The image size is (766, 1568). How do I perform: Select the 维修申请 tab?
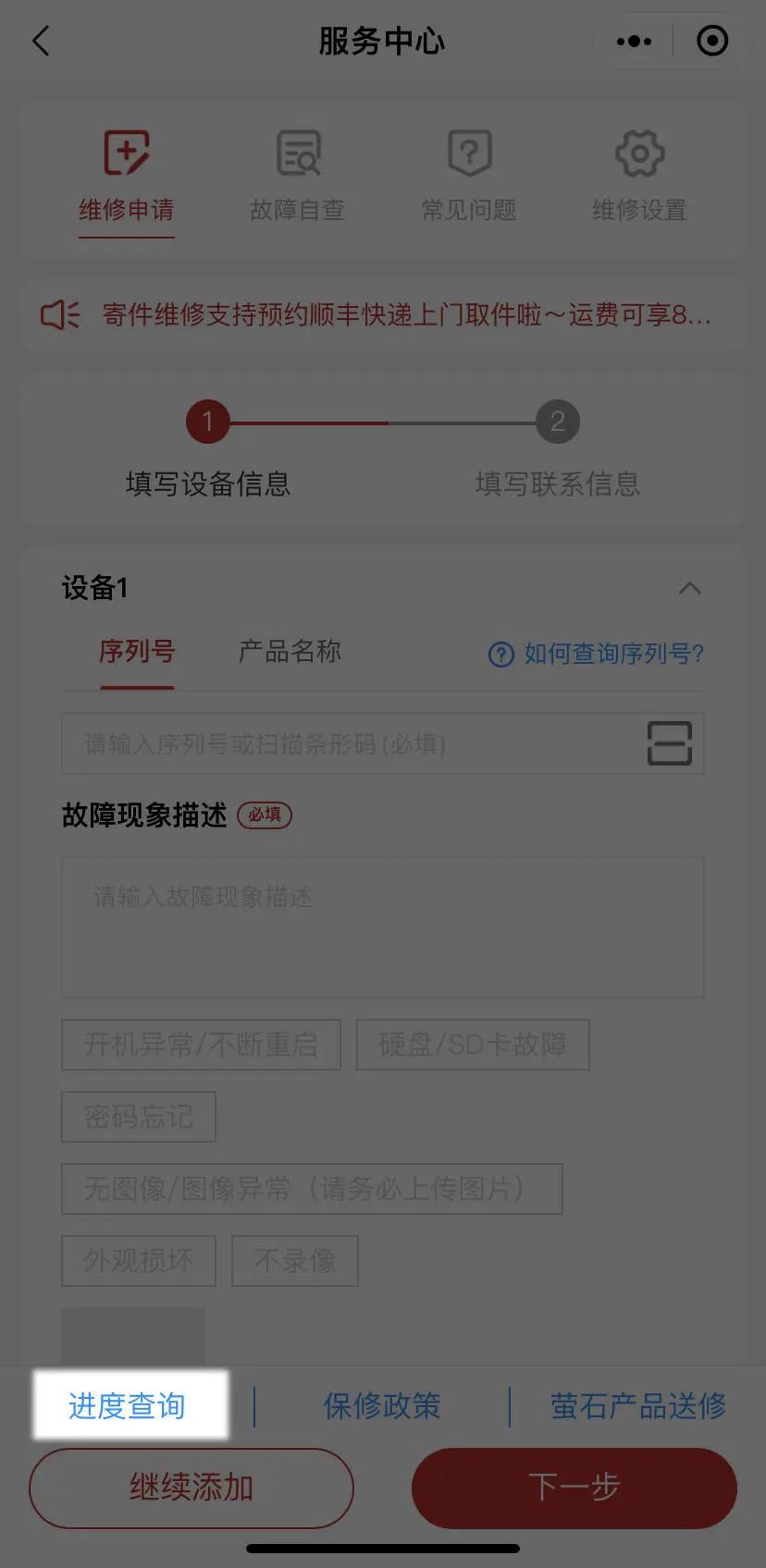click(127, 177)
